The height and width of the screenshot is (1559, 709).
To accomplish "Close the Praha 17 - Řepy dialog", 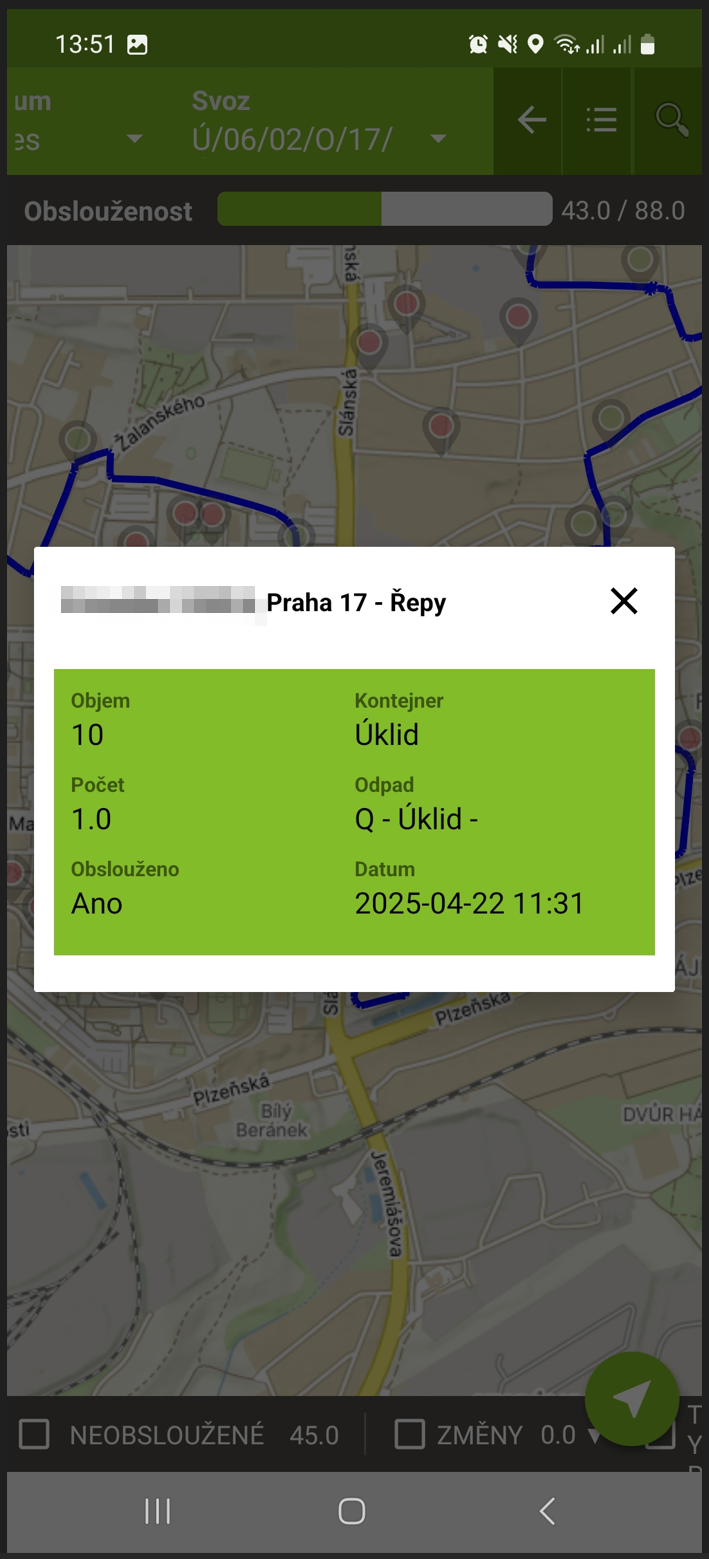I will [624, 601].
